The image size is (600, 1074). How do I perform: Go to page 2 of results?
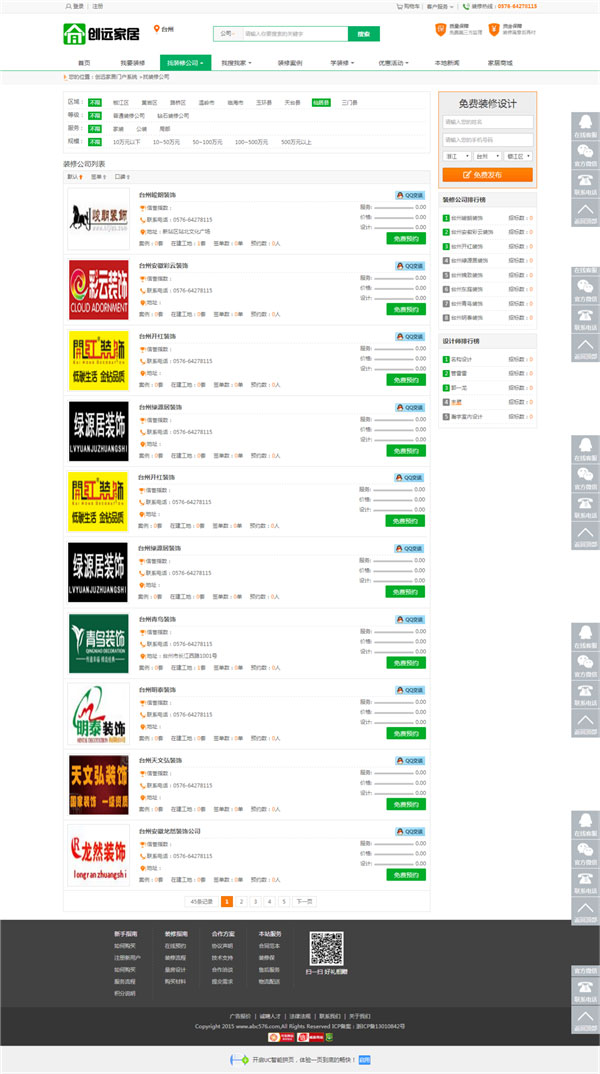(241, 901)
